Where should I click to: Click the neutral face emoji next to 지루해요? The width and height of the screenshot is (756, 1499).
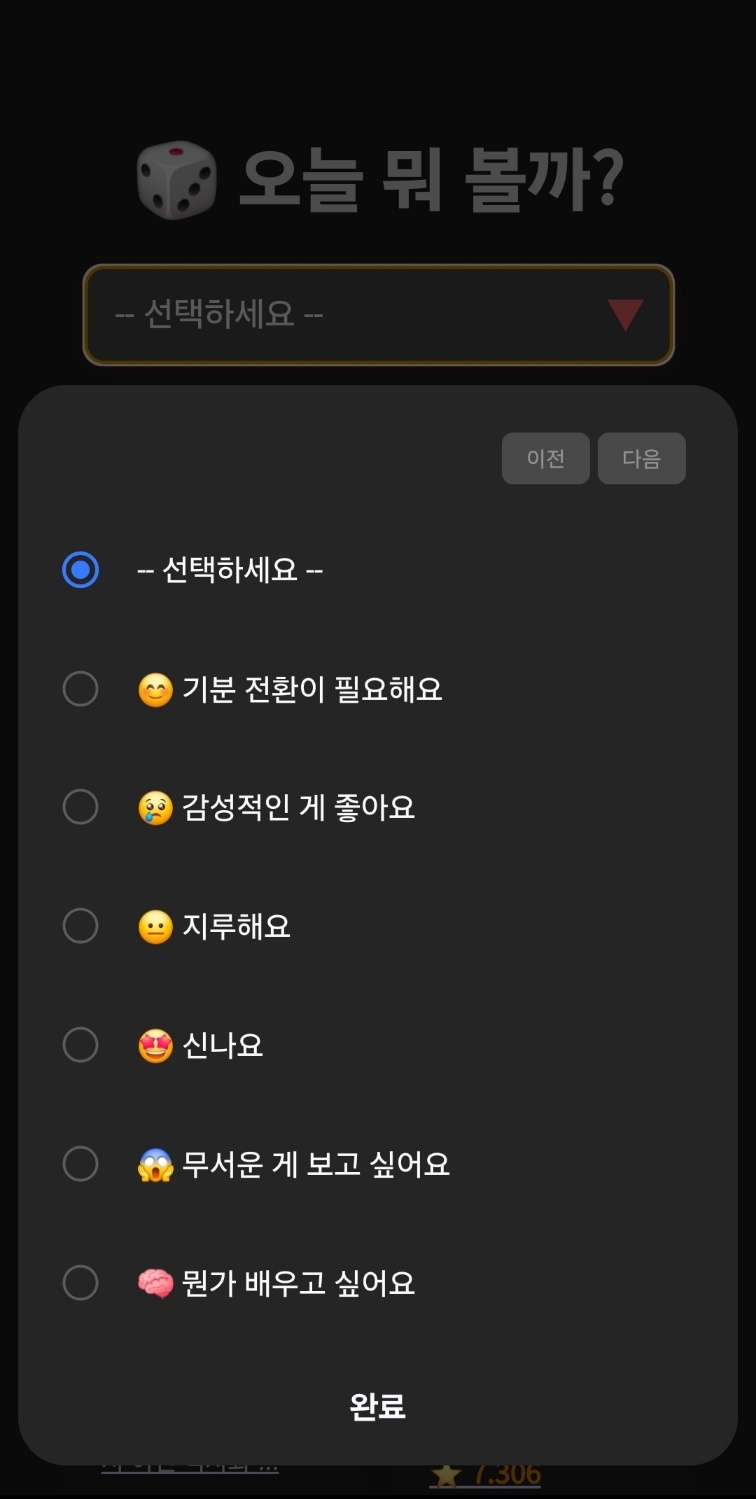click(157, 925)
